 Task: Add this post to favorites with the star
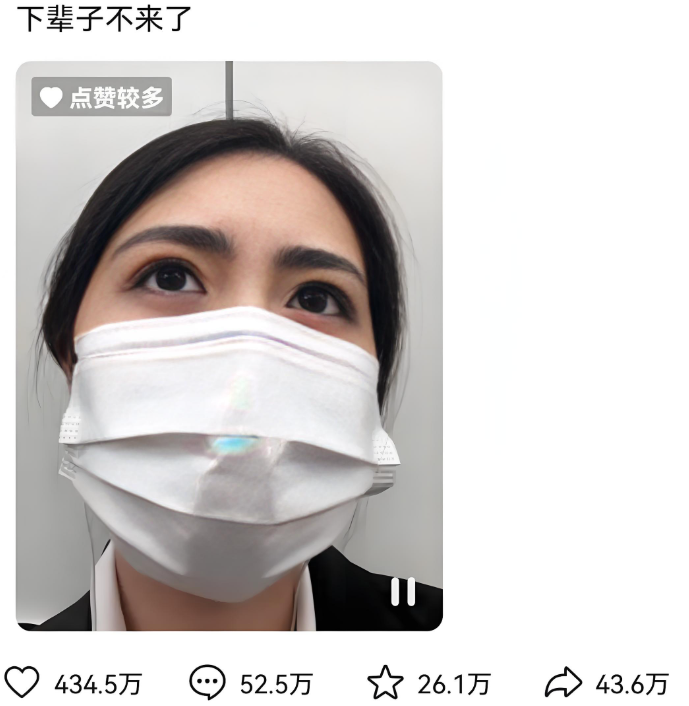(x=385, y=683)
